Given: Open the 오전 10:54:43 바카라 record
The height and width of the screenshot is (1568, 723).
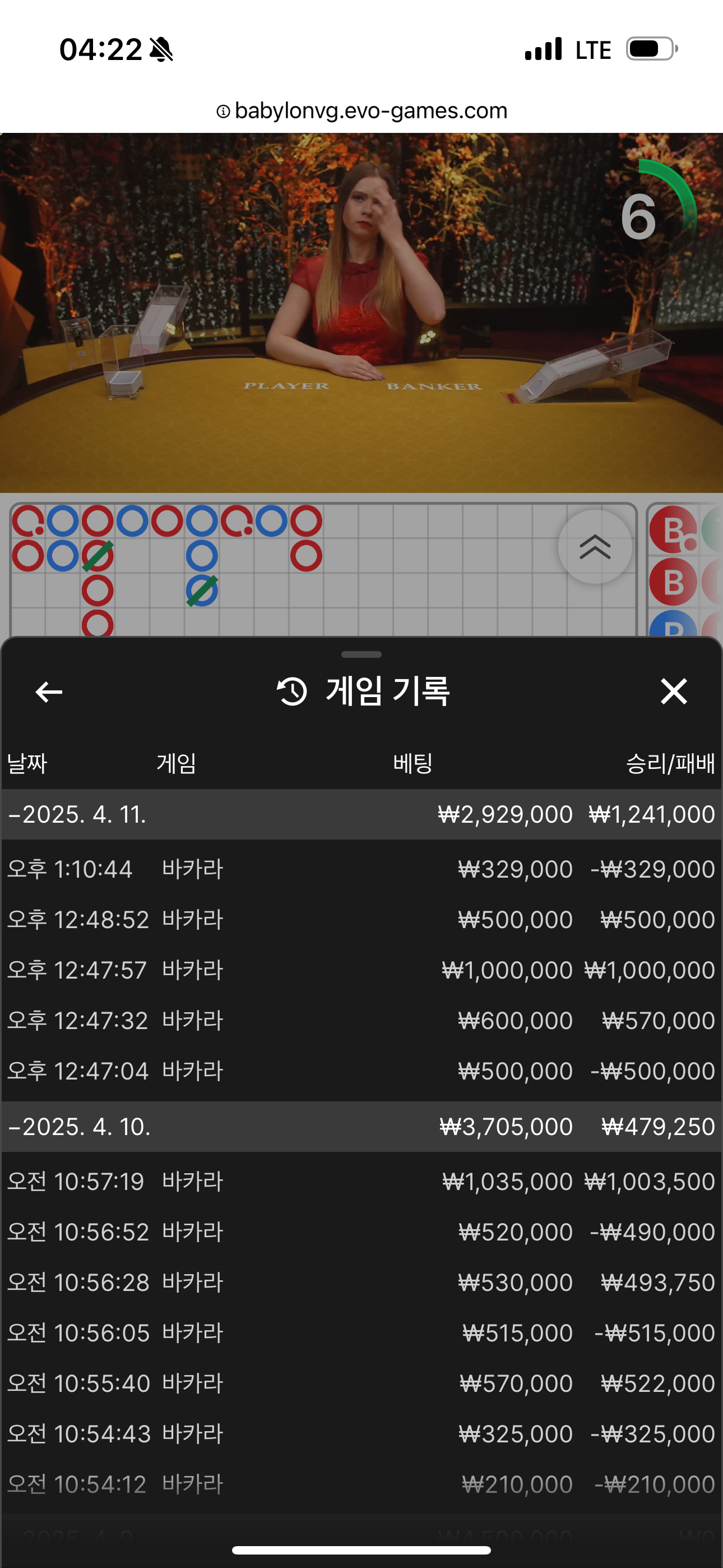Looking at the screenshot, I should coord(361,1434).
